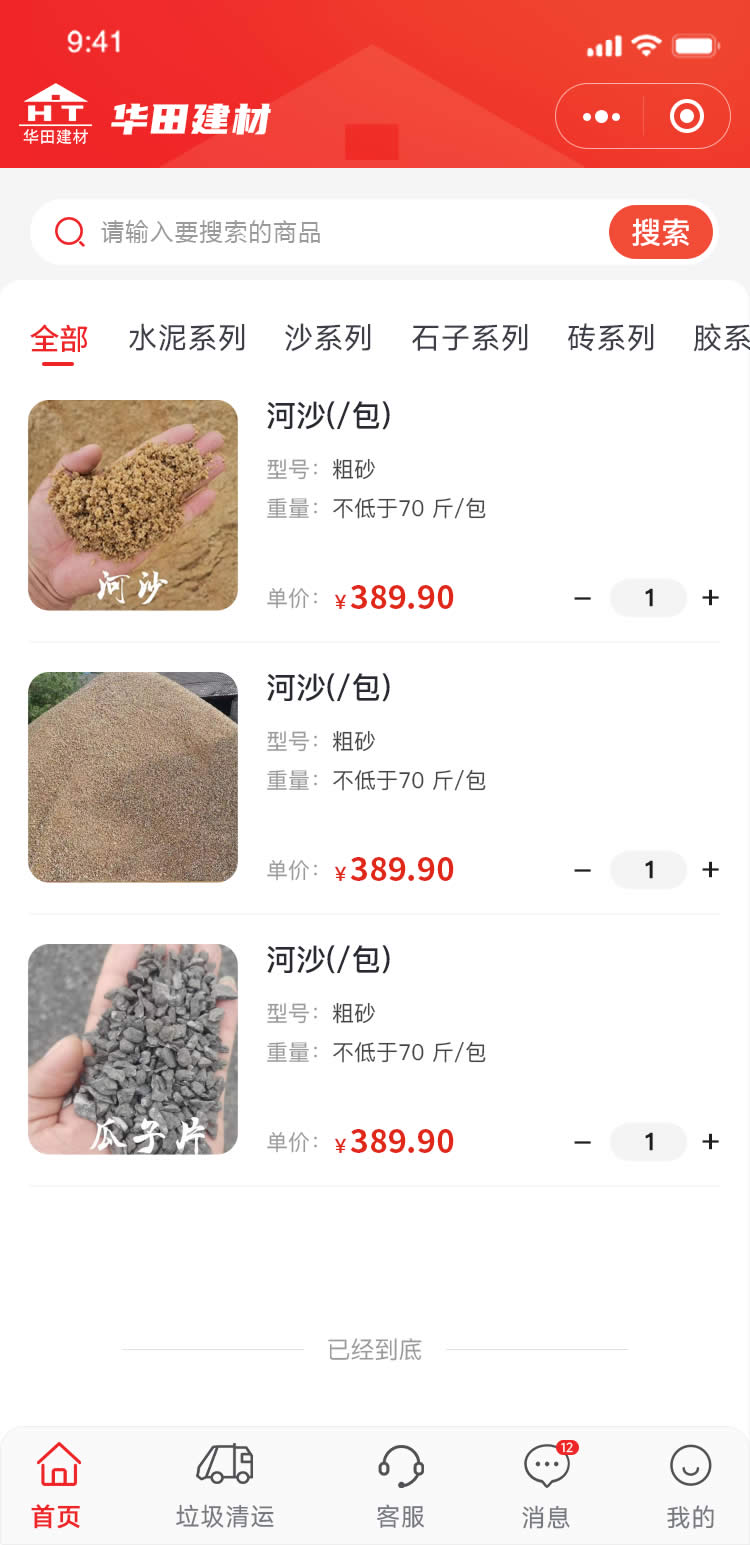
Task: Switch to the 水泥系列 tab
Action: pos(188,339)
